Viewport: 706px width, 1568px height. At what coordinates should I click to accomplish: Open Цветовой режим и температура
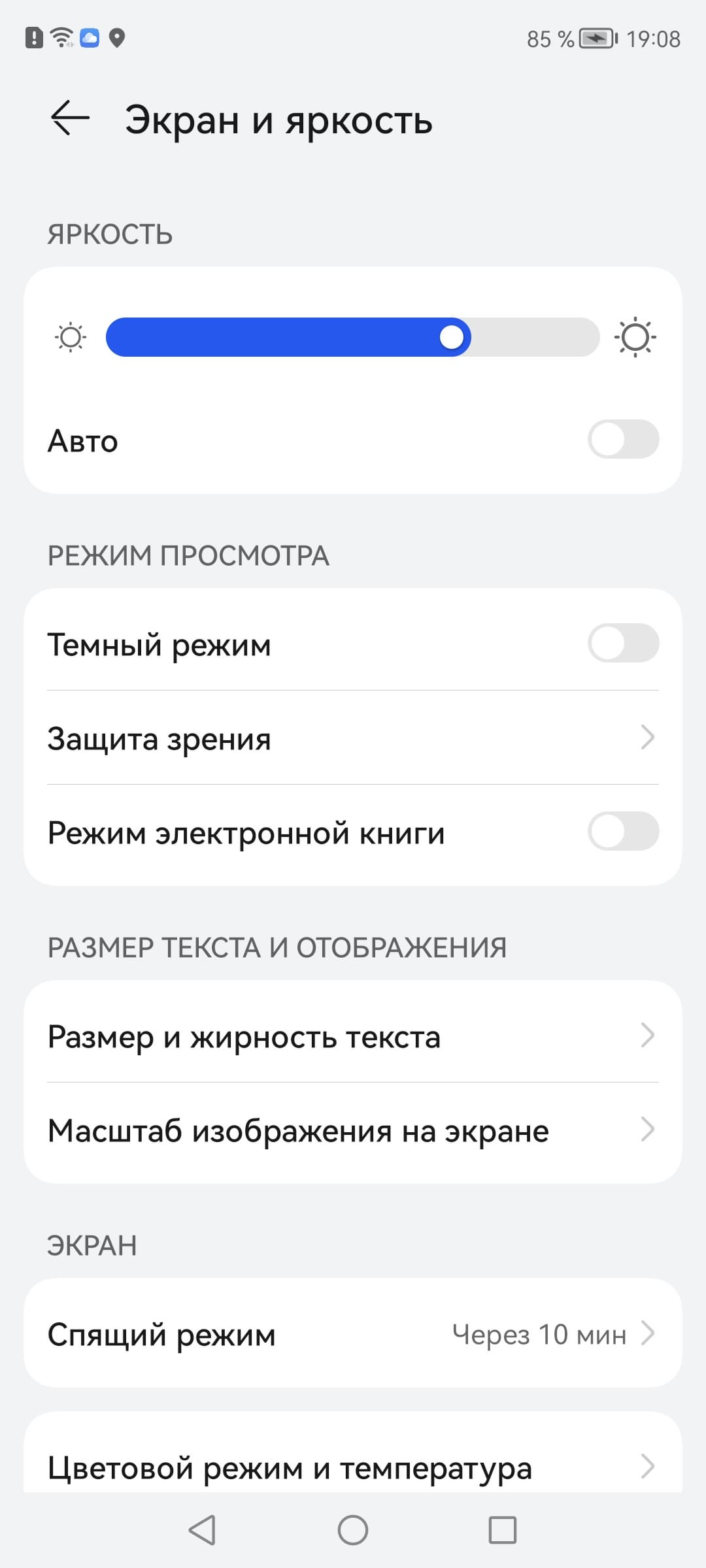(353, 1467)
